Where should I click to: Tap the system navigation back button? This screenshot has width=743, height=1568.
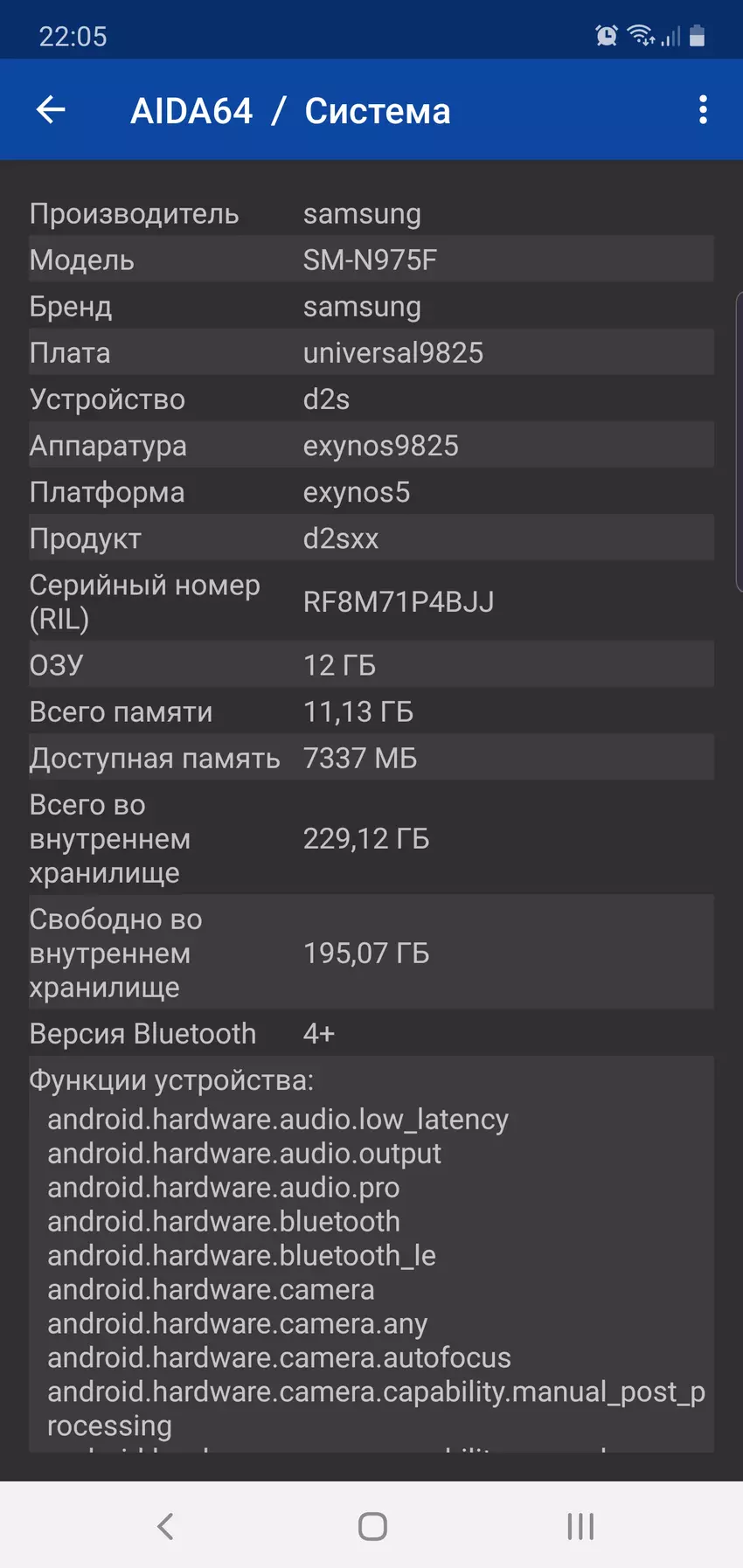tap(165, 1526)
